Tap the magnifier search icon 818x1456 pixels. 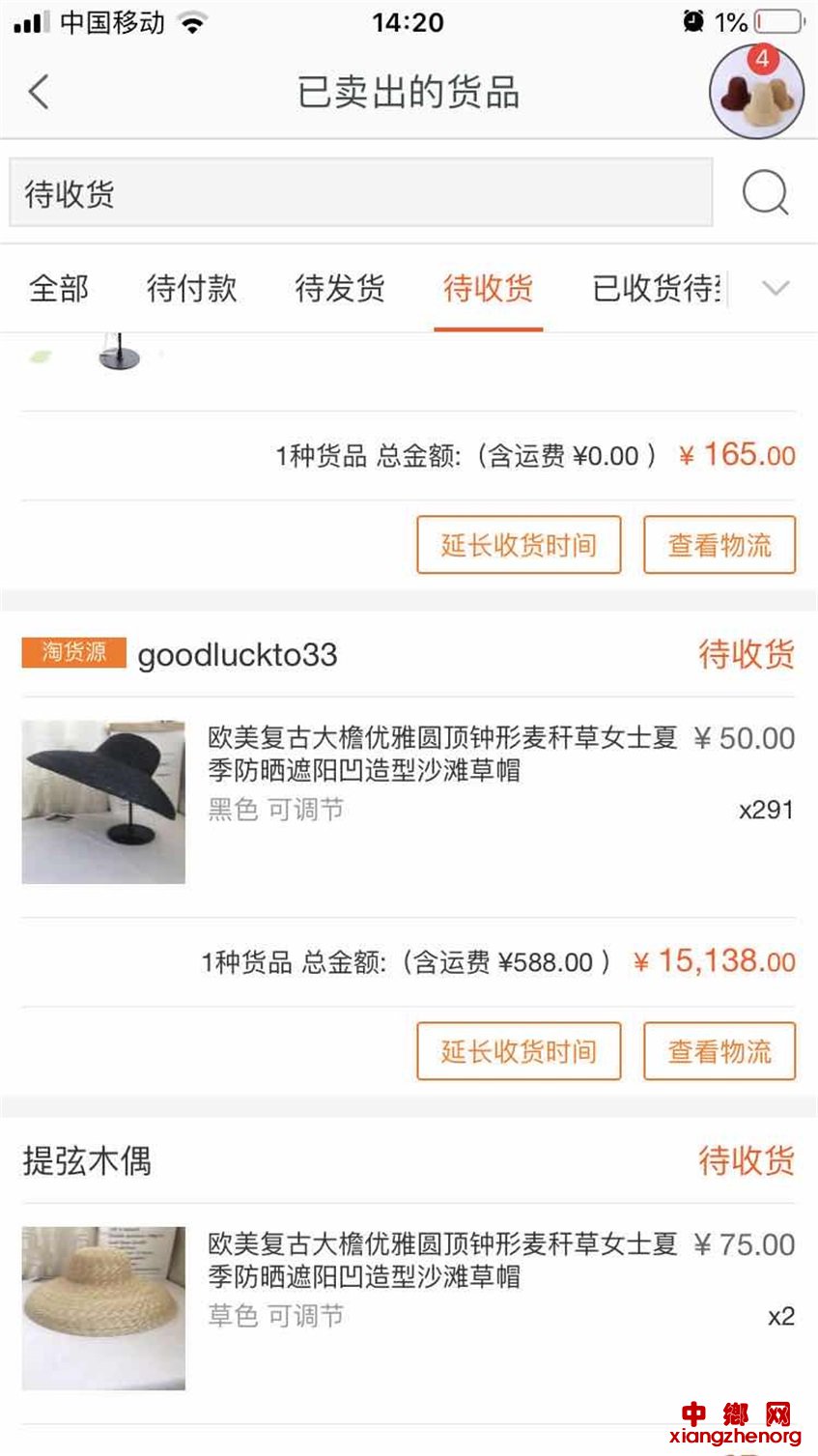(765, 192)
